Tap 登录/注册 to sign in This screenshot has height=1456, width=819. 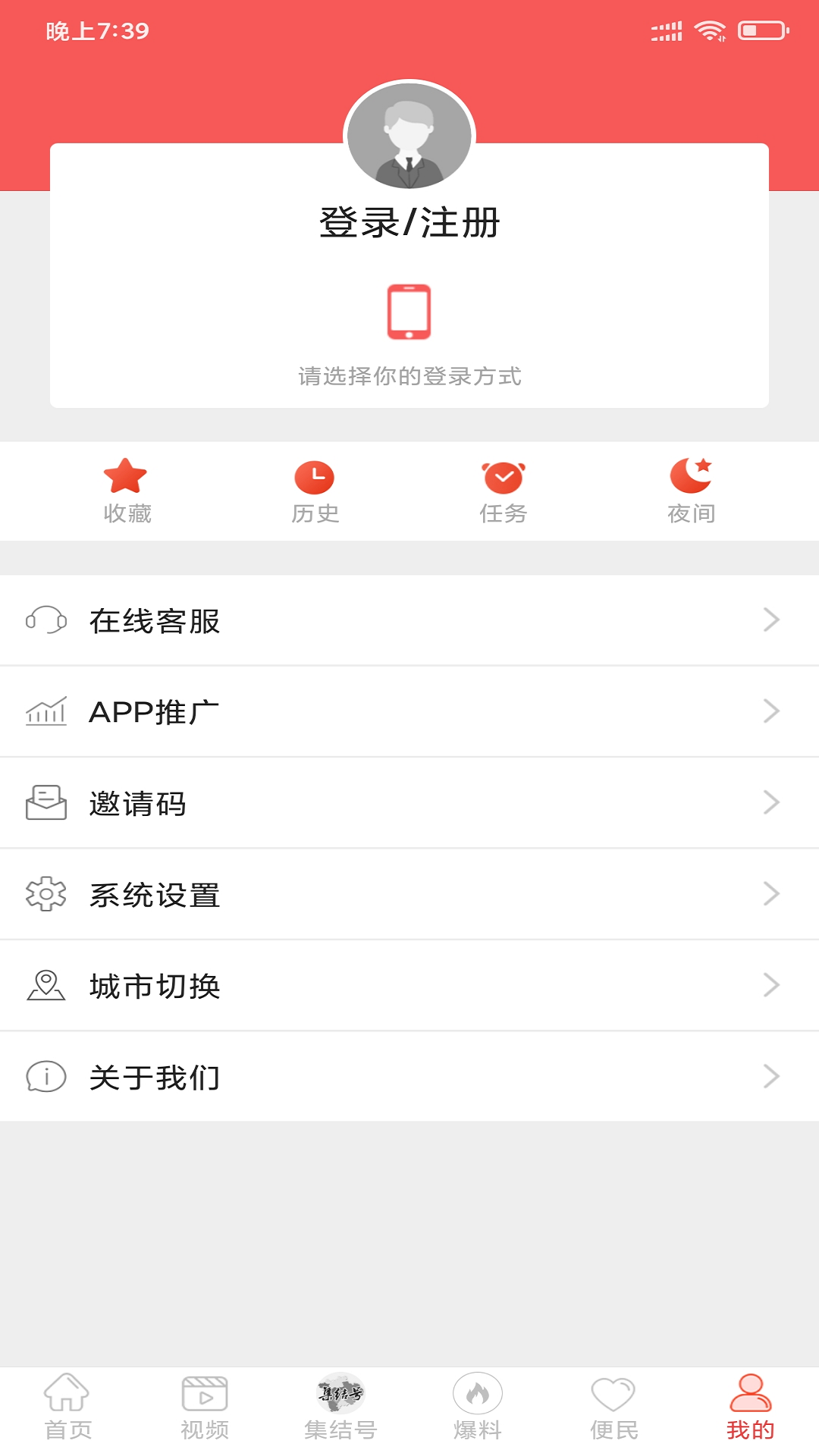point(409,223)
